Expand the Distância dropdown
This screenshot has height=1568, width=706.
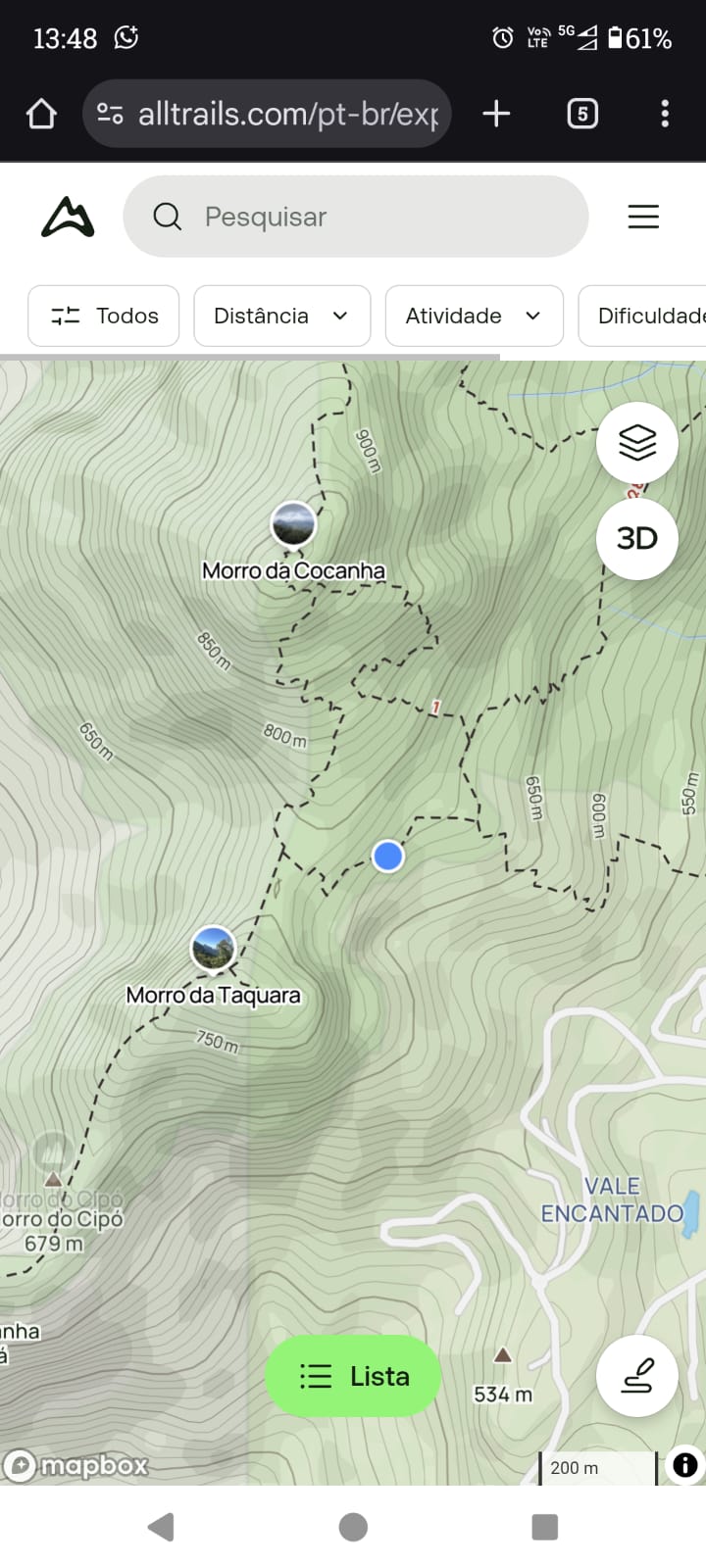[281, 316]
